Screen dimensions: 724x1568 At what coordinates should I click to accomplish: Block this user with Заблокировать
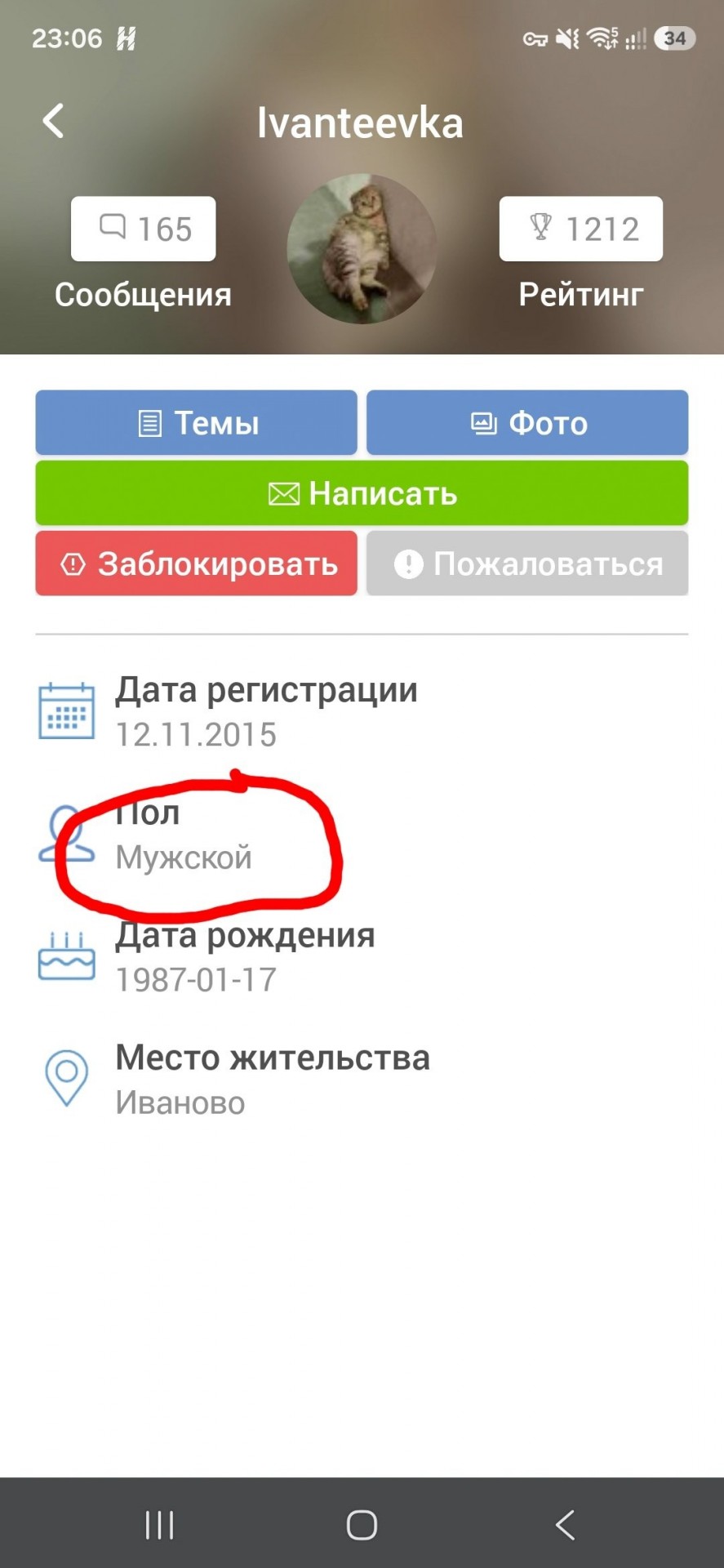(196, 563)
